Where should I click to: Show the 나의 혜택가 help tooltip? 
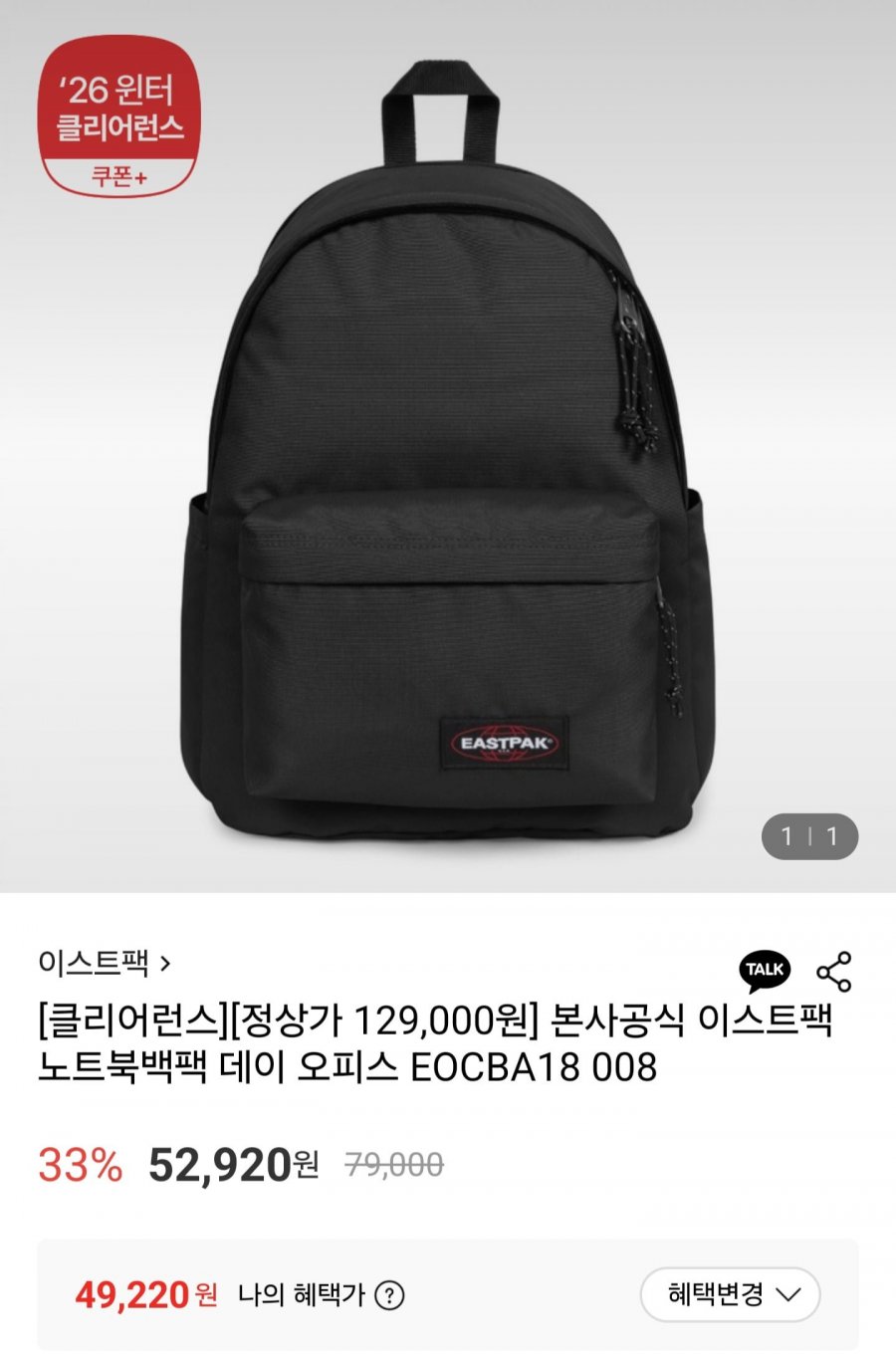pos(389,1296)
